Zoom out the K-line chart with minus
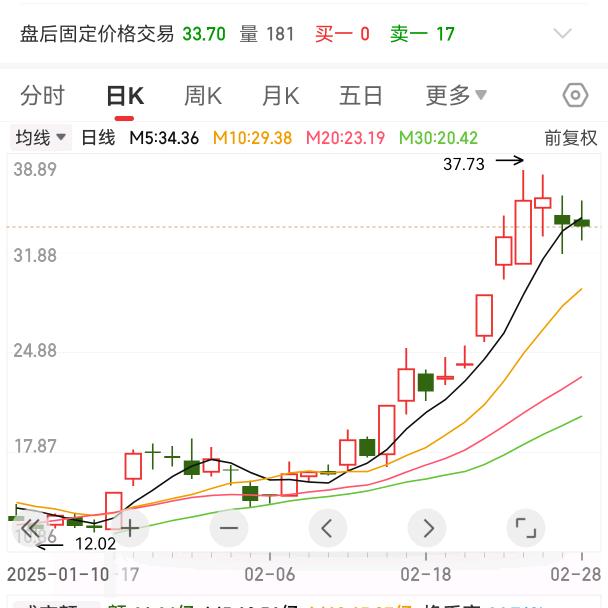This screenshot has height=608, width=608. pyautogui.click(x=229, y=527)
